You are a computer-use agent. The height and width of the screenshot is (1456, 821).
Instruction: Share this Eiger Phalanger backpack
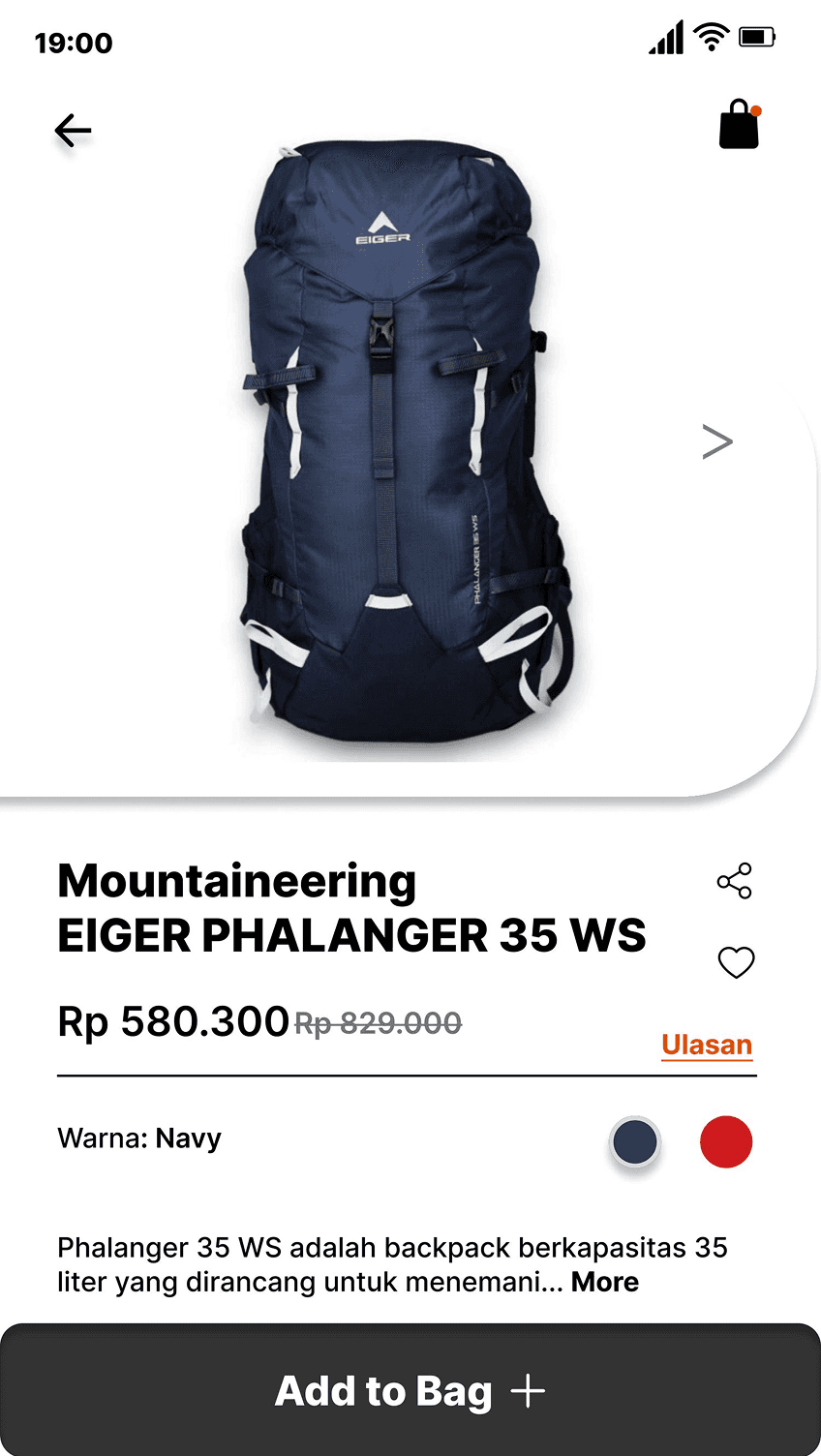(x=735, y=880)
